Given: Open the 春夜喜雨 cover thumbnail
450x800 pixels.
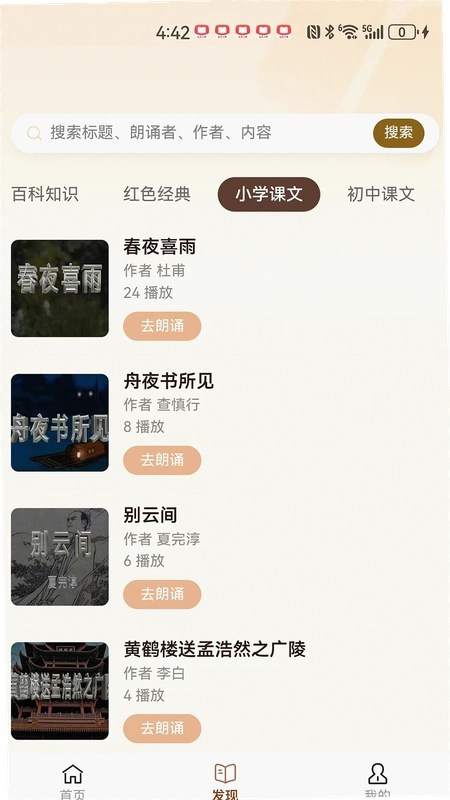Looking at the screenshot, I should [x=60, y=288].
